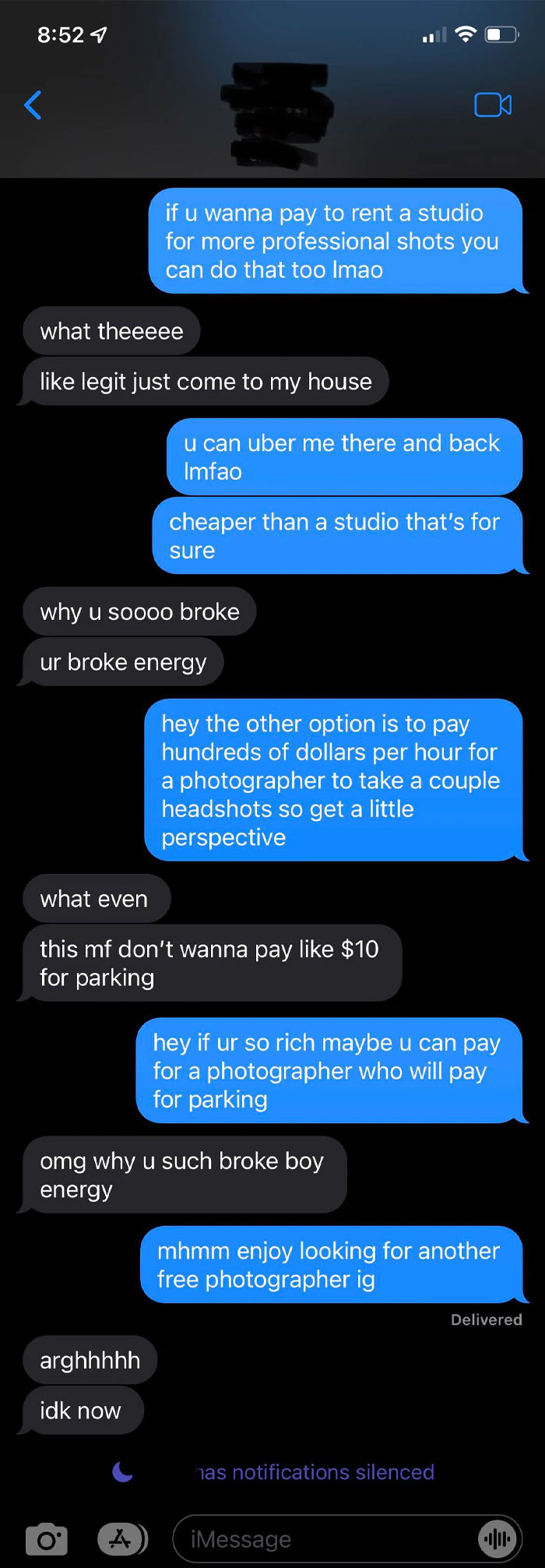
Task: Start a FaceTime video call
Action: tap(493, 105)
